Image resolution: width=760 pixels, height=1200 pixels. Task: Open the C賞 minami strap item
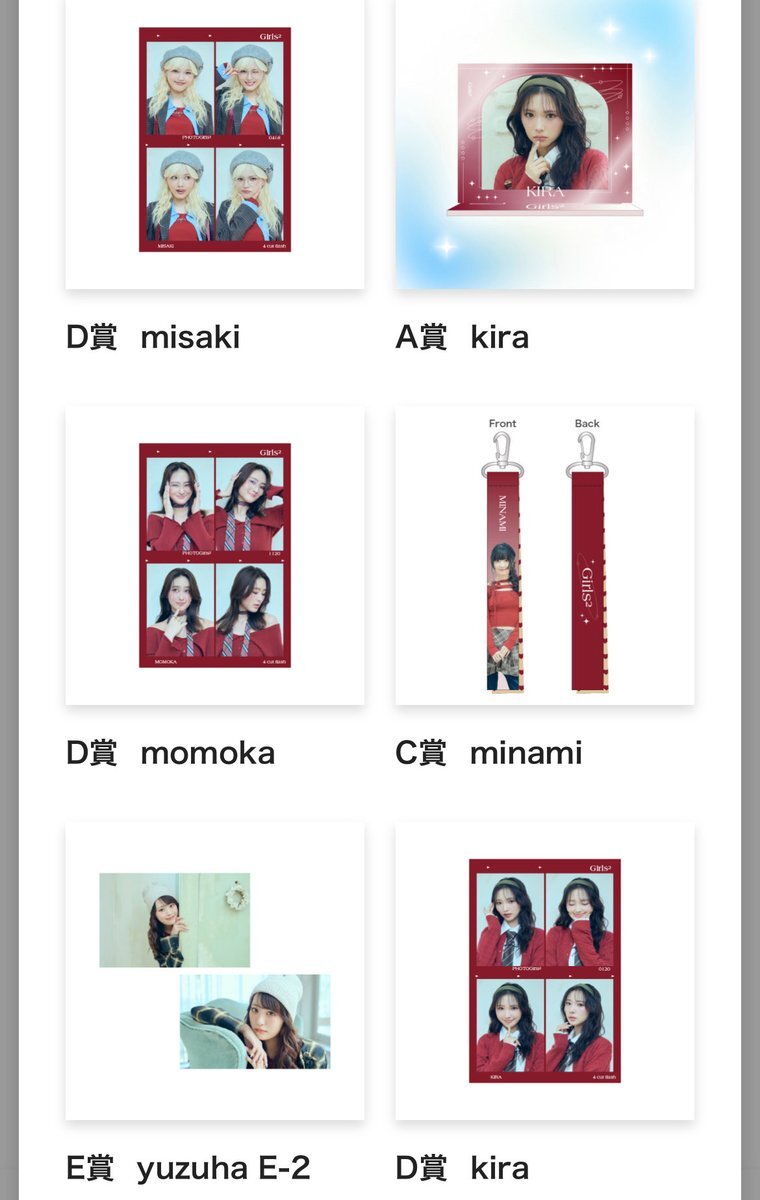coord(544,555)
